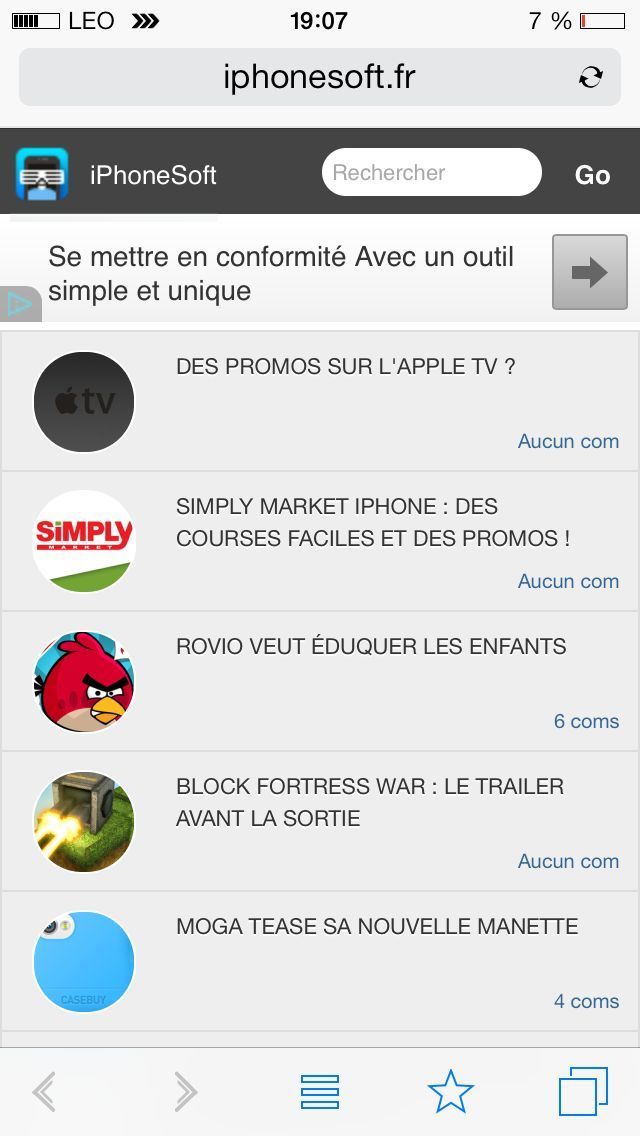Open the Rovio veut éduquer article

371,647
